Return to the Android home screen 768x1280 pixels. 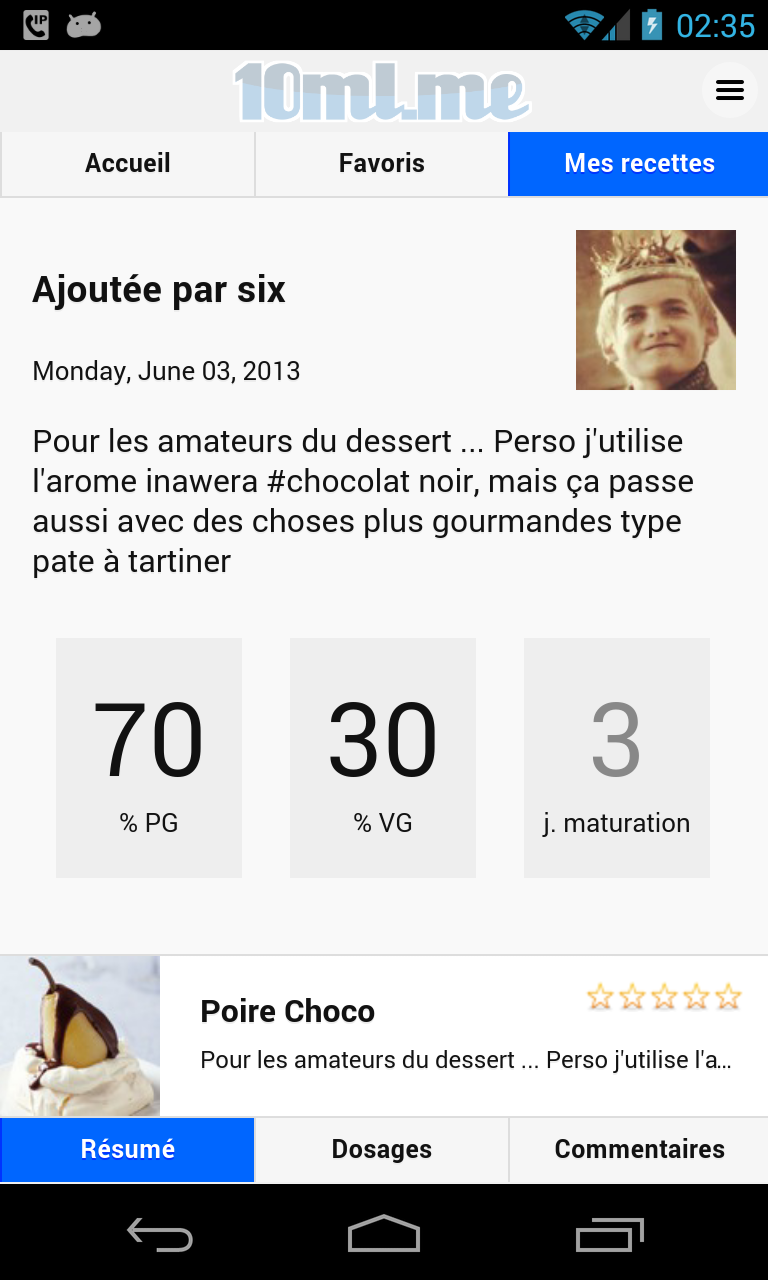pos(384,1235)
